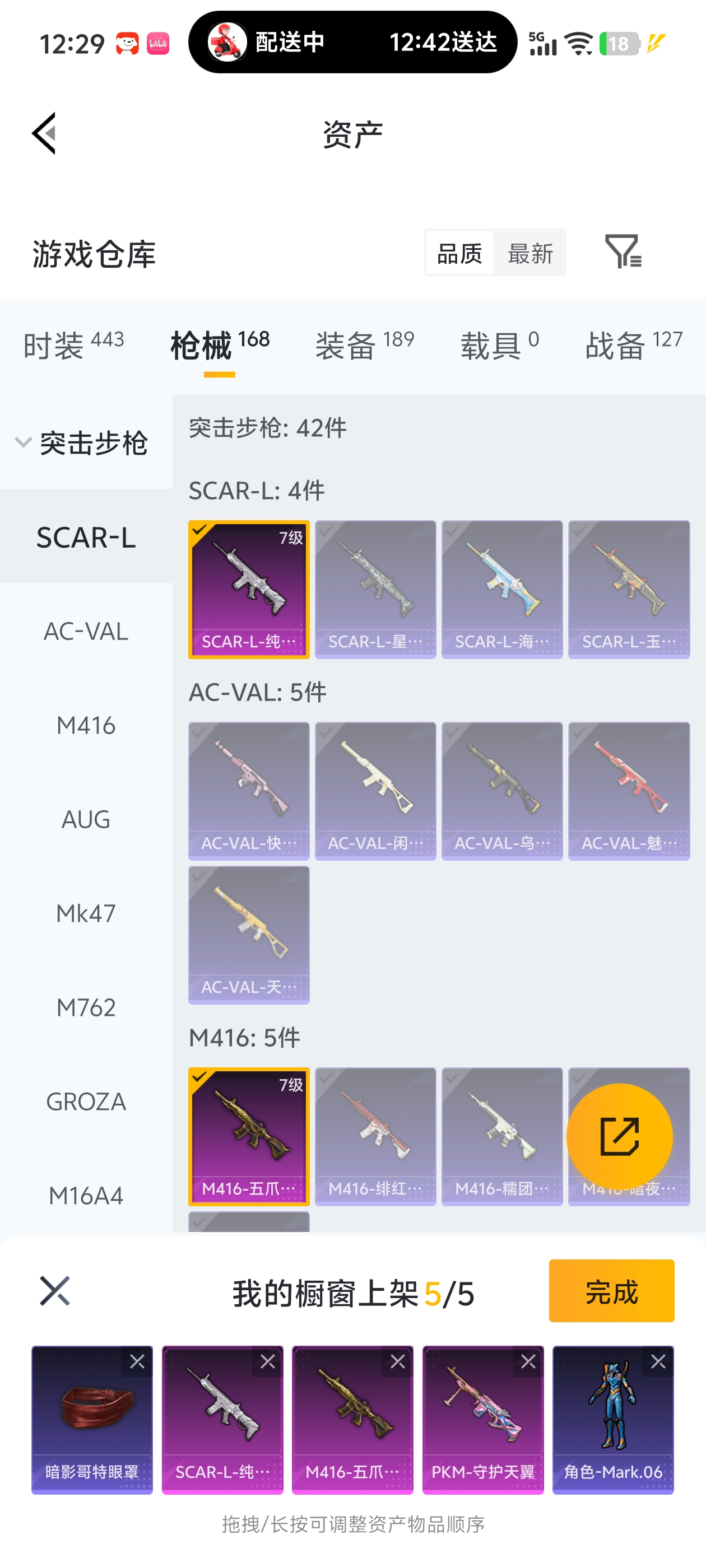Deselect the M416-五爪… skin in grid
This screenshot has height=1568, width=706.
pos(249,1136)
